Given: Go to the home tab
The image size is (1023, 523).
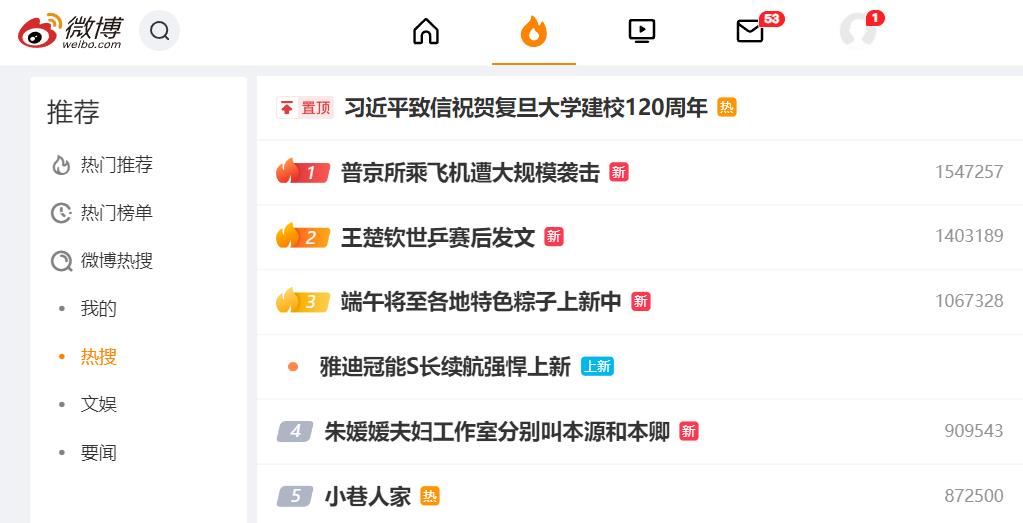Looking at the screenshot, I should 426,31.
